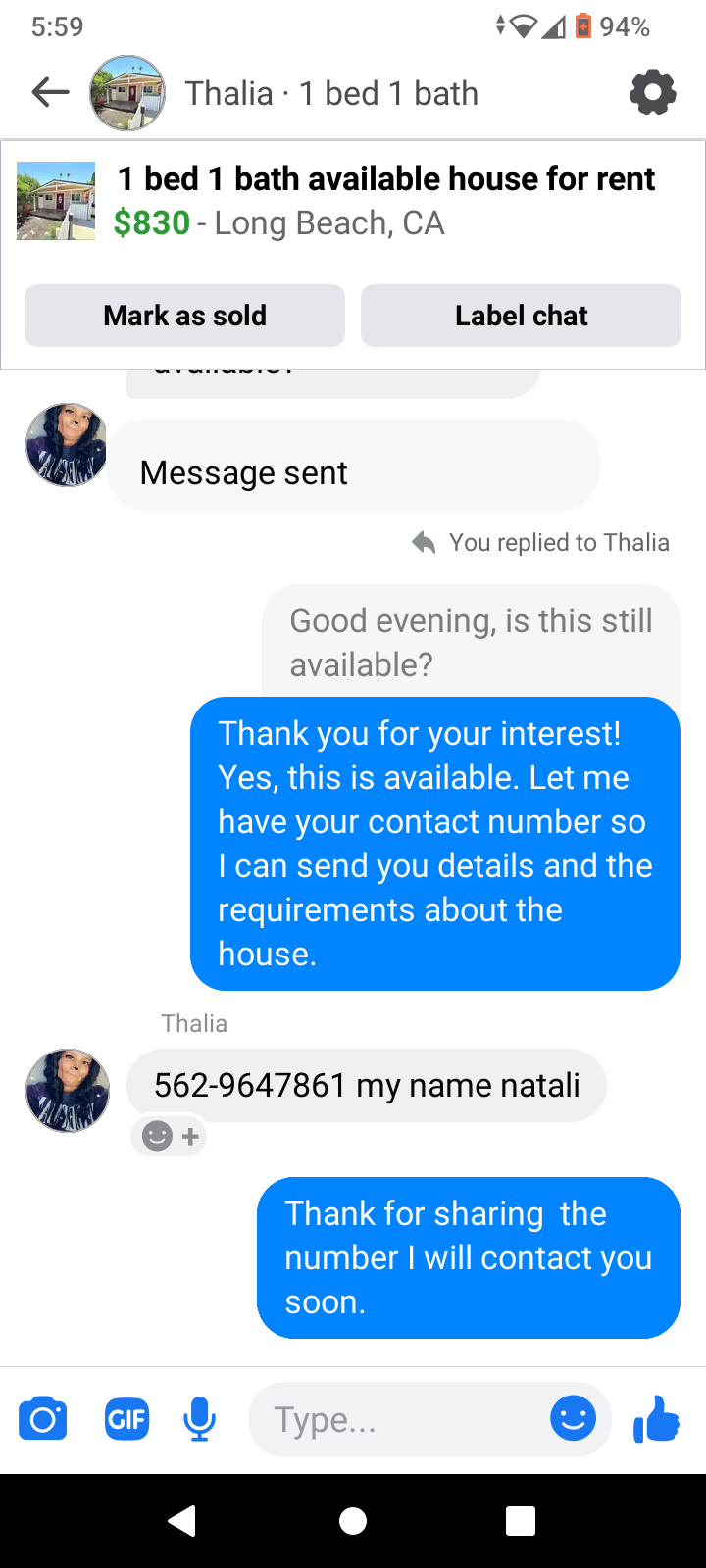Open chat settings gear icon
The width and height of the screenshot is (706, 1568).
click(x=653, y=93)
